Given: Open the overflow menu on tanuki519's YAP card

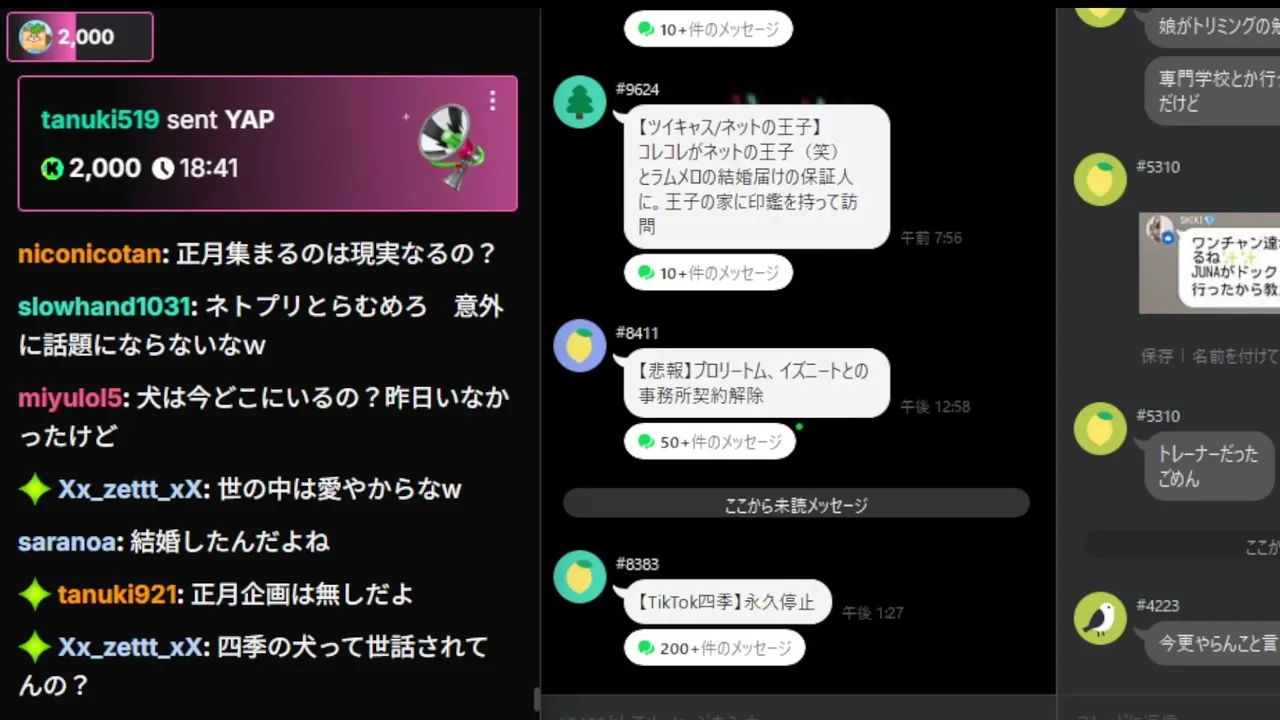Looking at the screenshot, I should pos(492,101).
